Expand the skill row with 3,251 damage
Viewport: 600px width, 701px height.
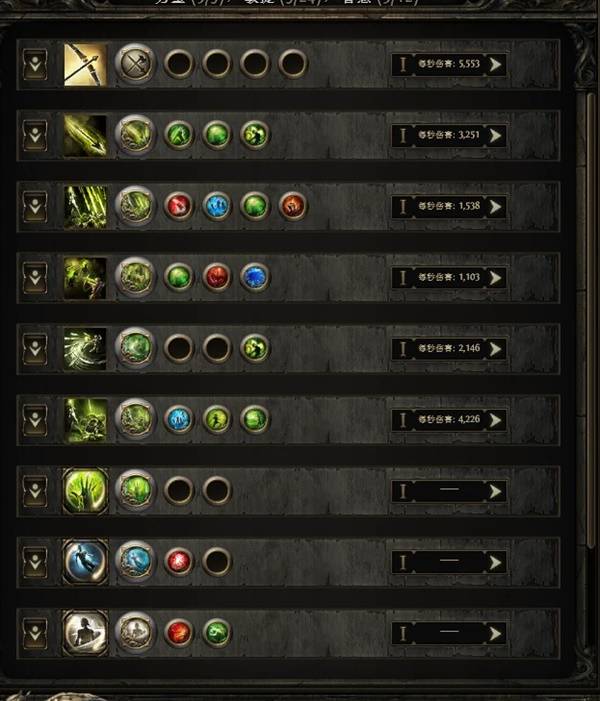click(x=35, y=135)
